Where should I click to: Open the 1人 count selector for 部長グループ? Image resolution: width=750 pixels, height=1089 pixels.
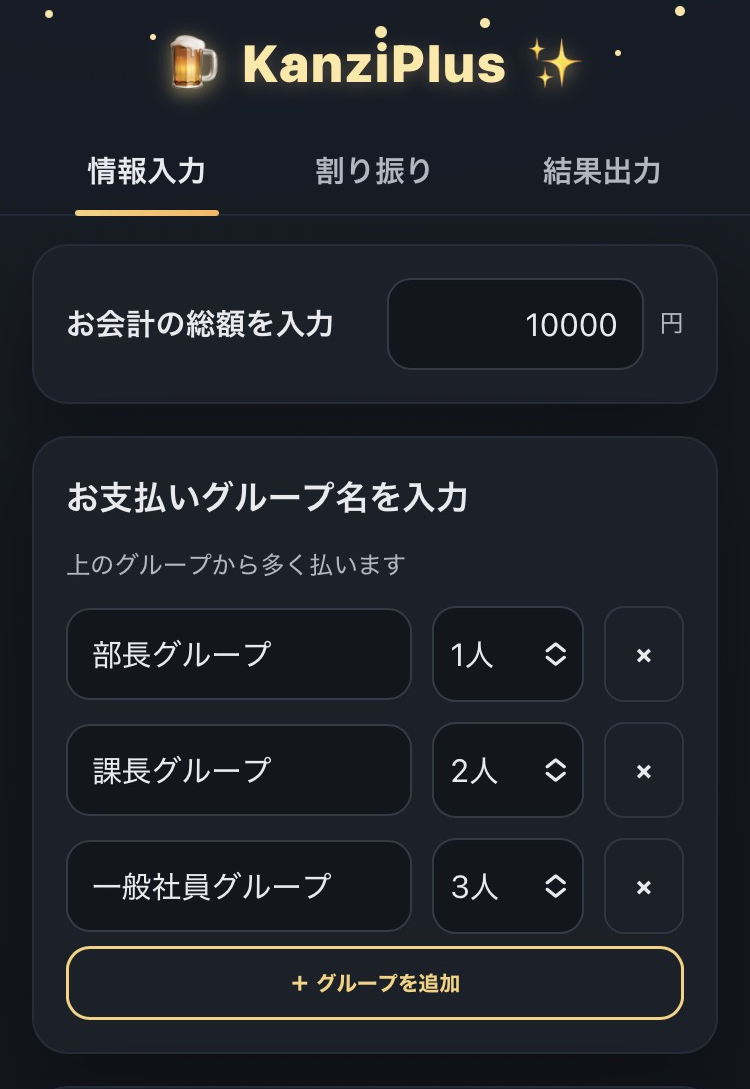508,655
